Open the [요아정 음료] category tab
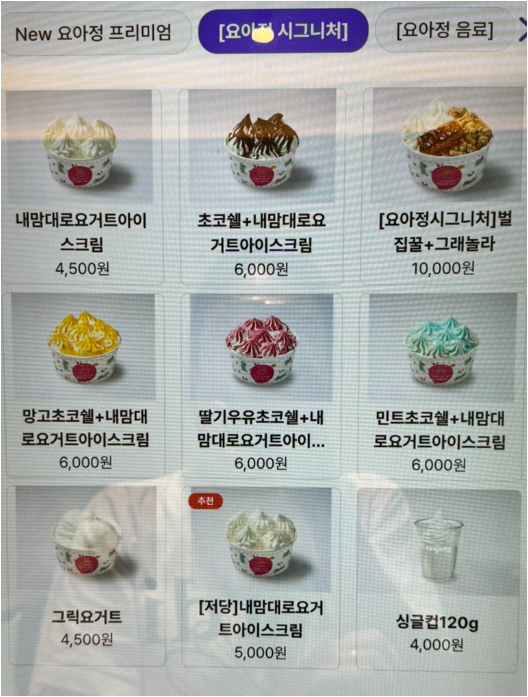 (444, 30)
